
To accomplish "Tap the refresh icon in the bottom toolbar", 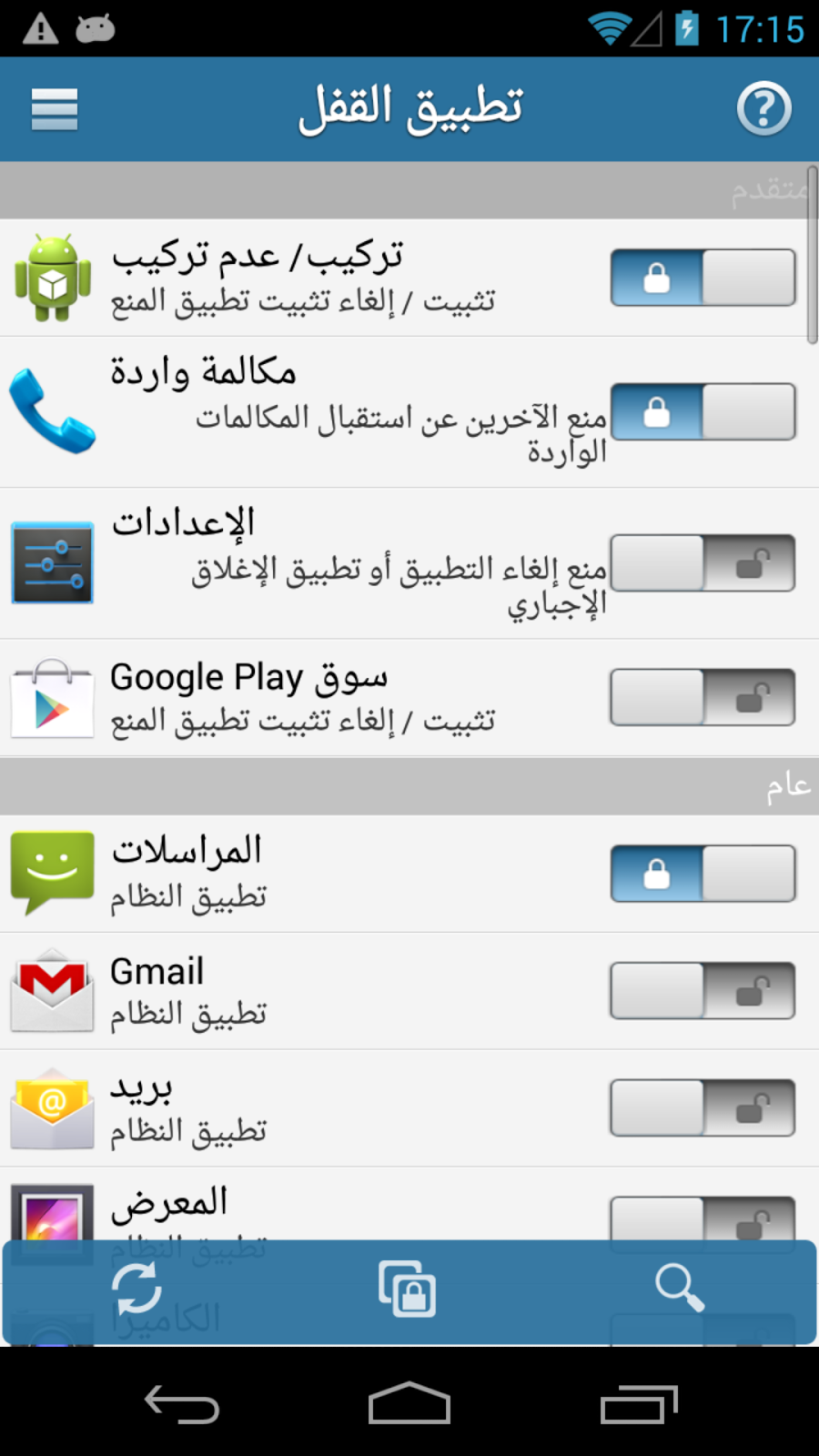I will (x=136, y=1289).
